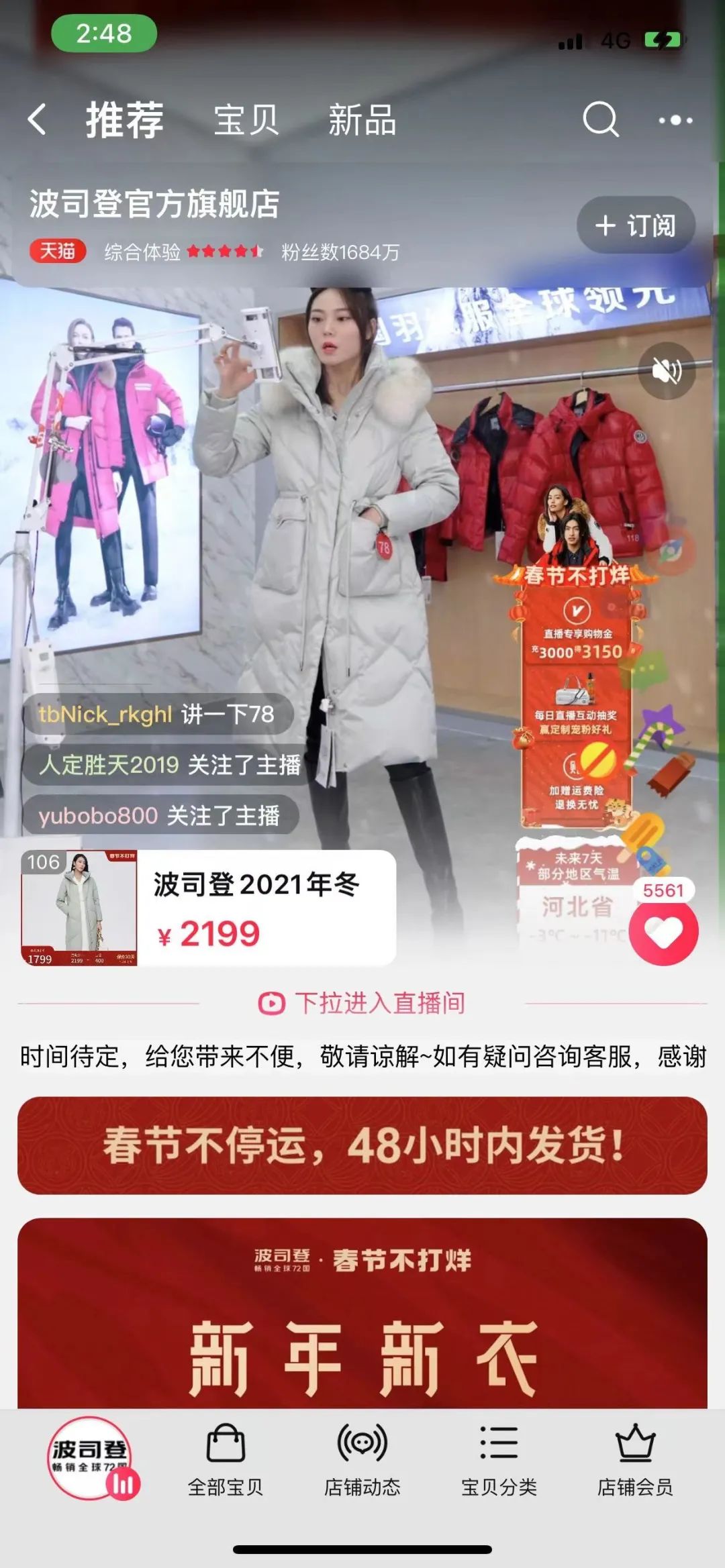Select the 推荐 tab
This screenshot has height=1568, width=725.
coord(125,120)
